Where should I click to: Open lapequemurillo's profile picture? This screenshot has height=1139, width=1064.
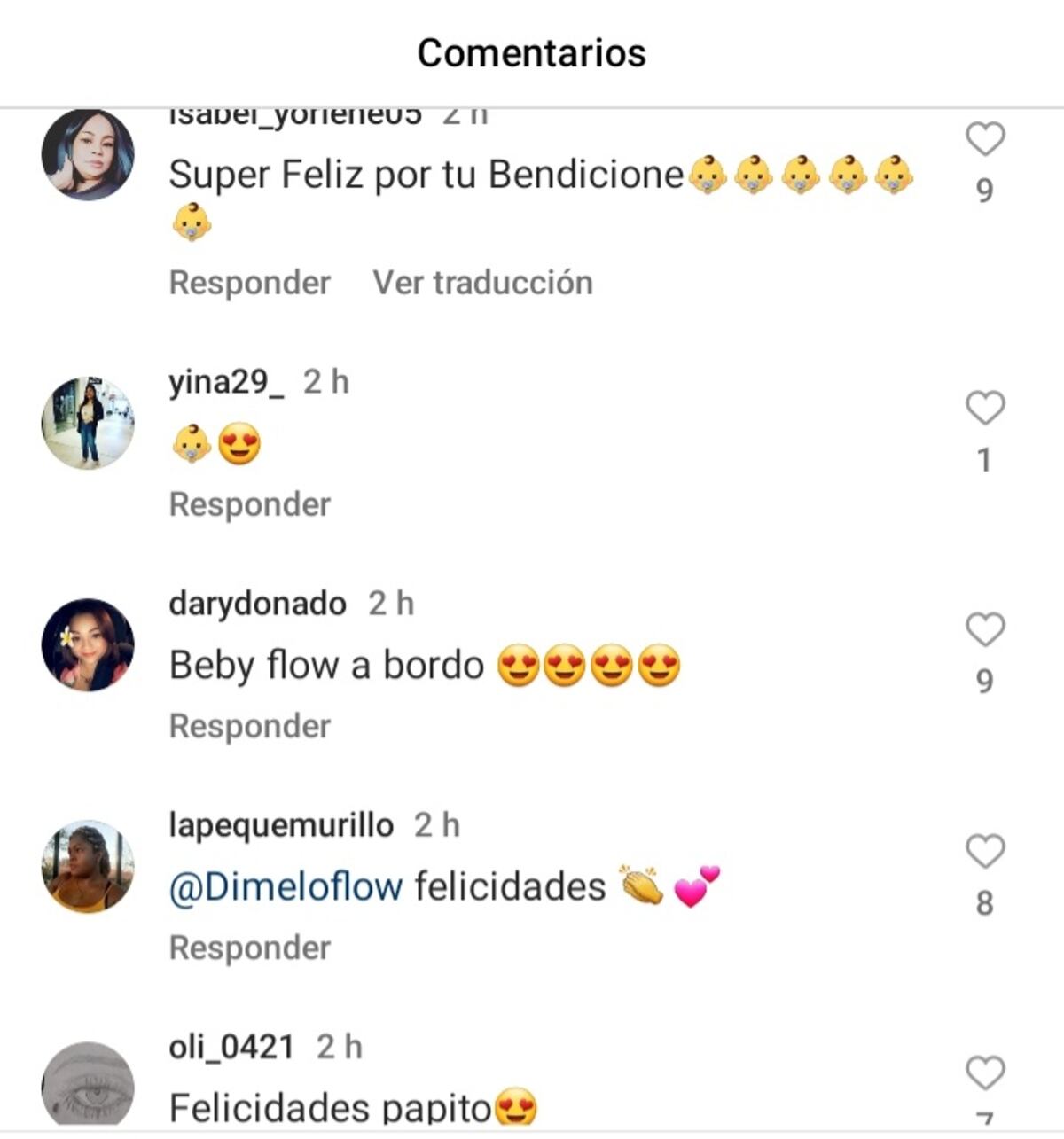(x=88, y=866)
